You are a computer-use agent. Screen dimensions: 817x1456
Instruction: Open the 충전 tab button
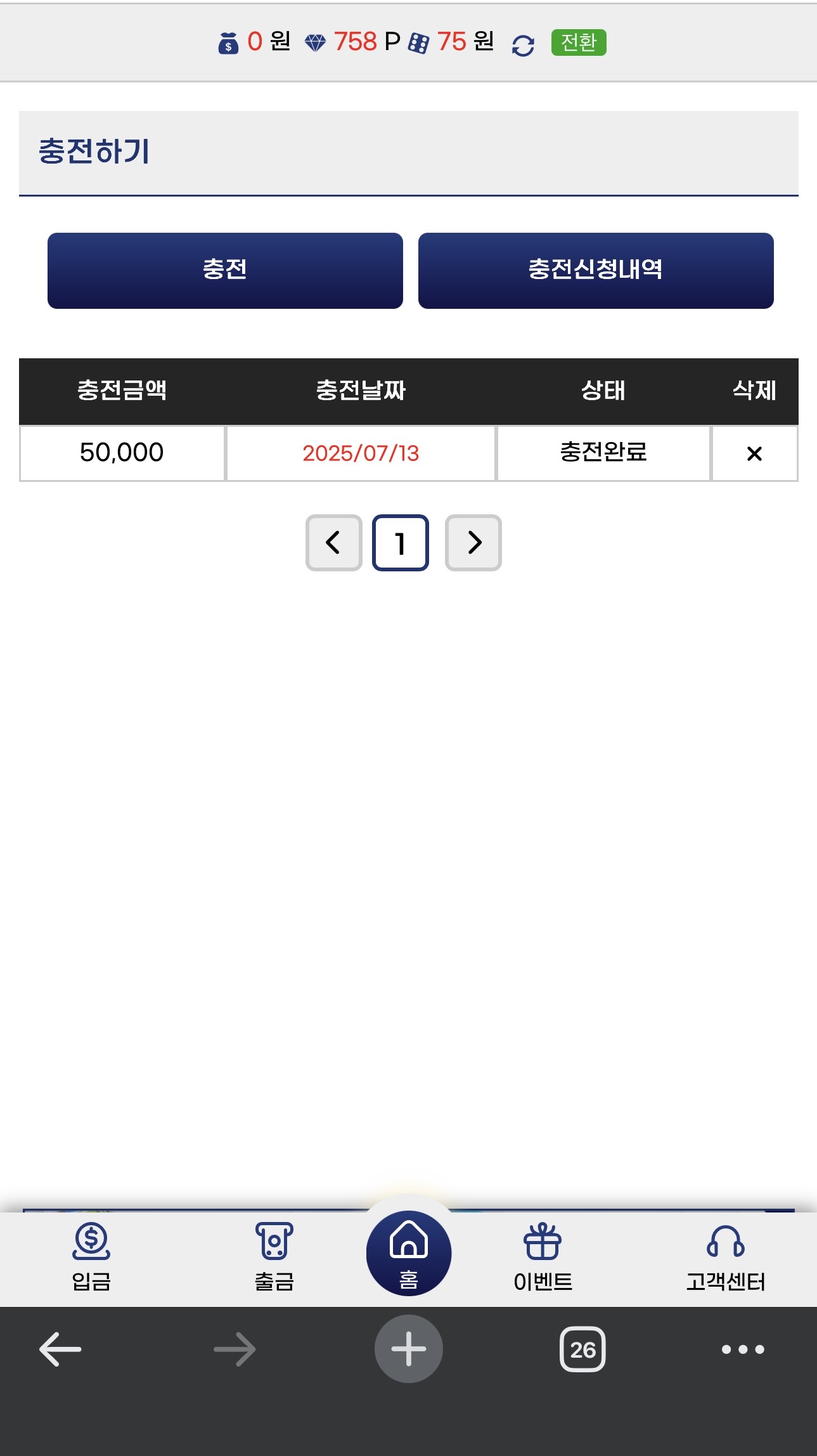225,271
